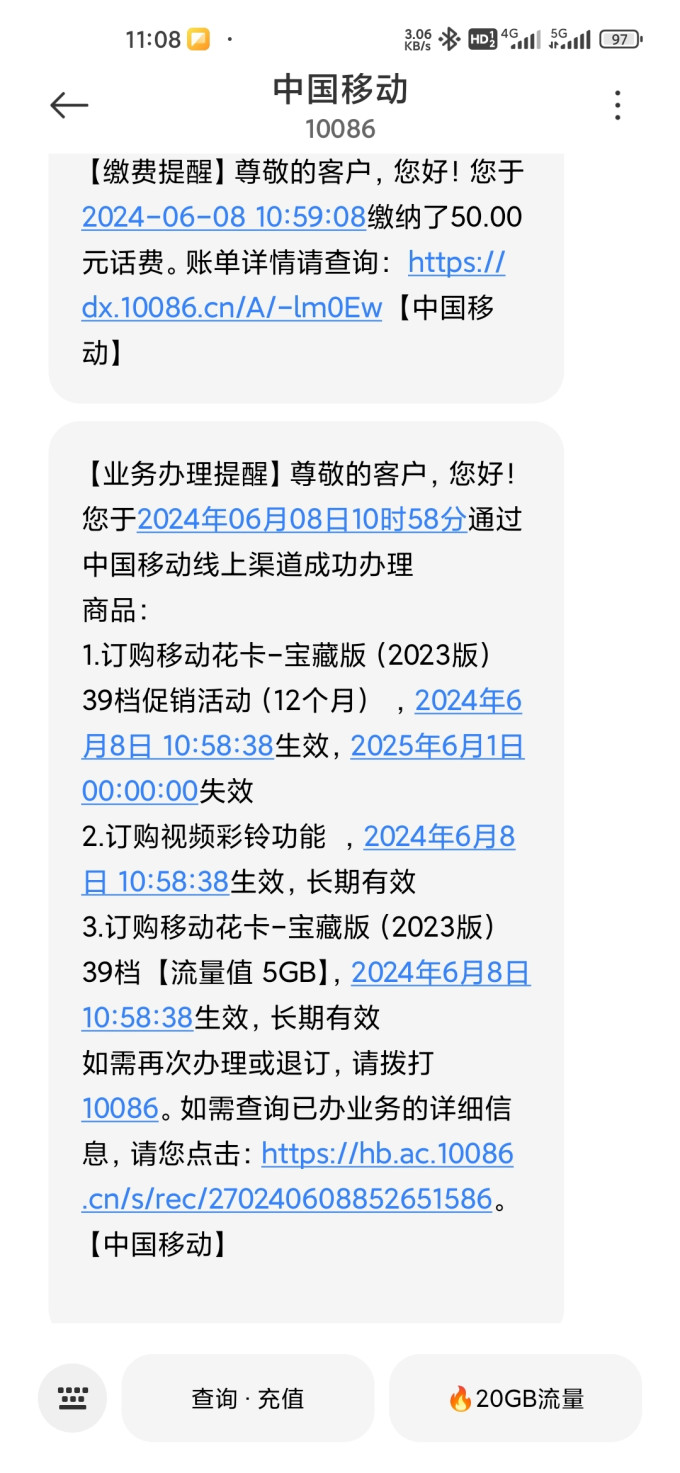Call the underlined 10086 number link
The width and height of the screenshot is (680, 1473).
(x=120, y=1108)
